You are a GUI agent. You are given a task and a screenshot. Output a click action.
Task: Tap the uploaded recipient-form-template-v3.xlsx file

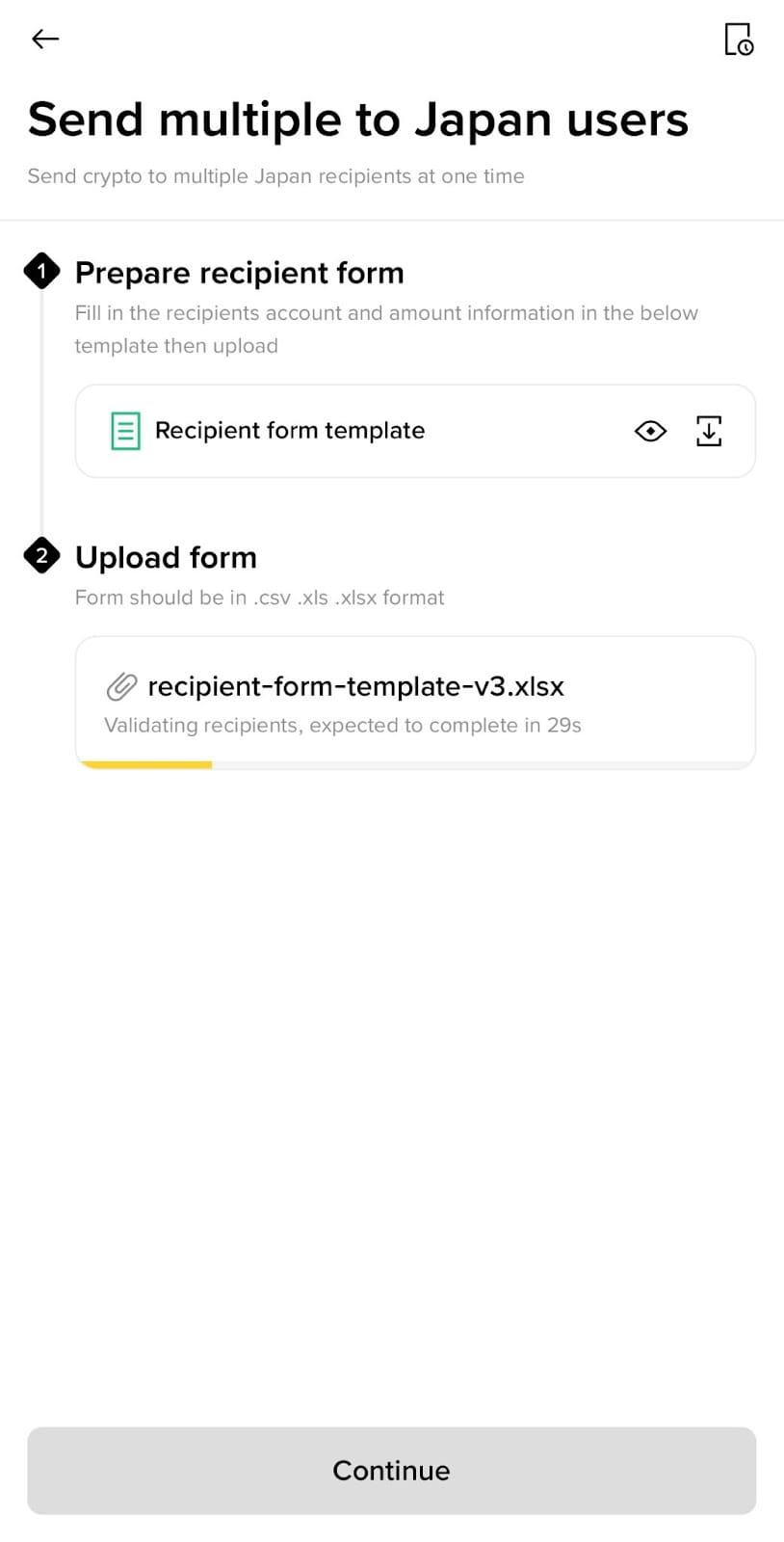coord(415,703)
